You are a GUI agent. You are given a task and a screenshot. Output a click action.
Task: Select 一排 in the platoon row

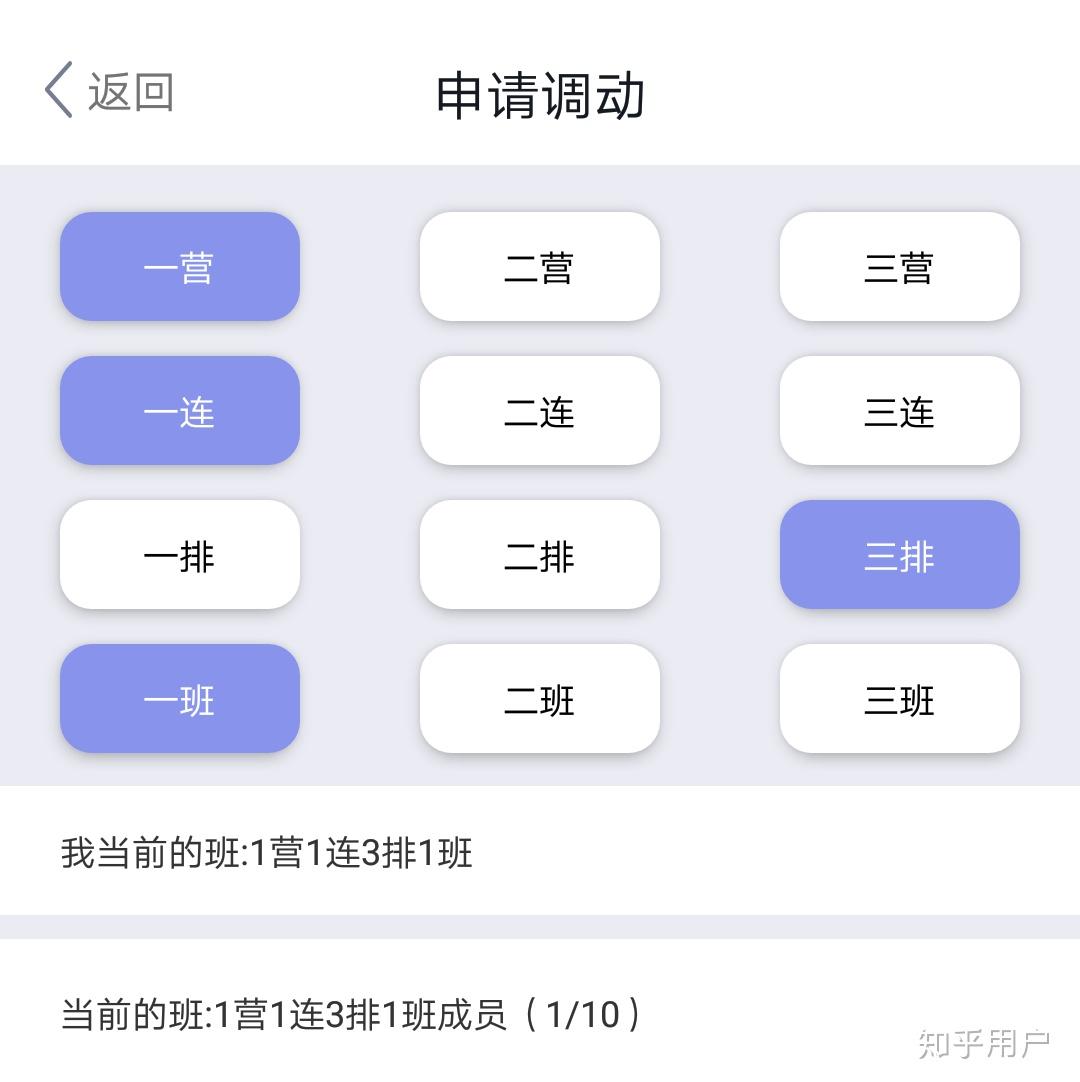[180, 555]
